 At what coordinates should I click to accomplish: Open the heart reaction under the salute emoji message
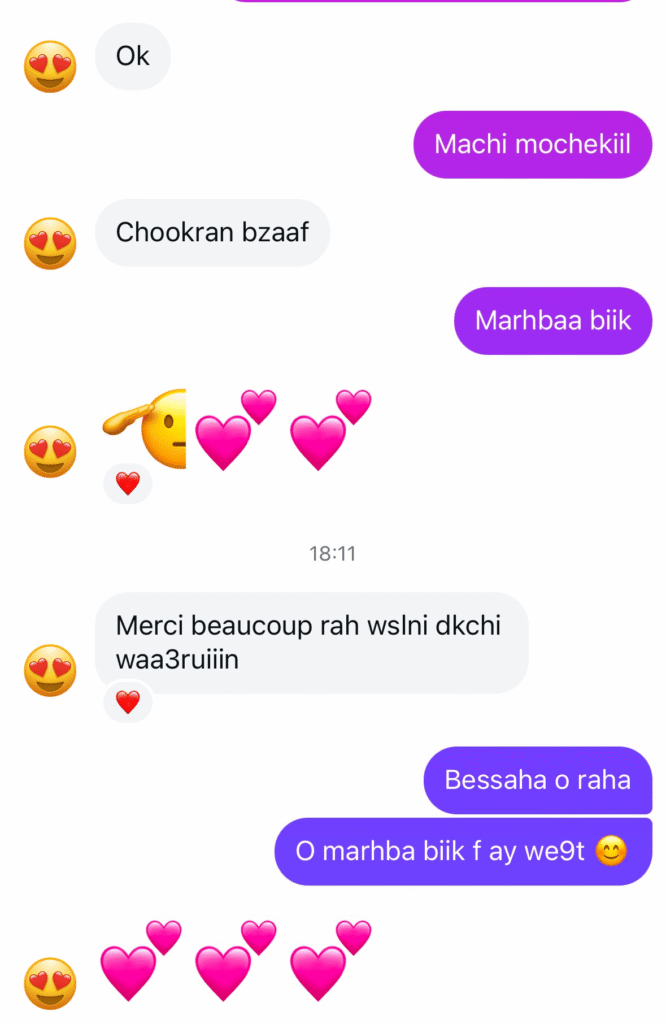[x=127, y=484]
